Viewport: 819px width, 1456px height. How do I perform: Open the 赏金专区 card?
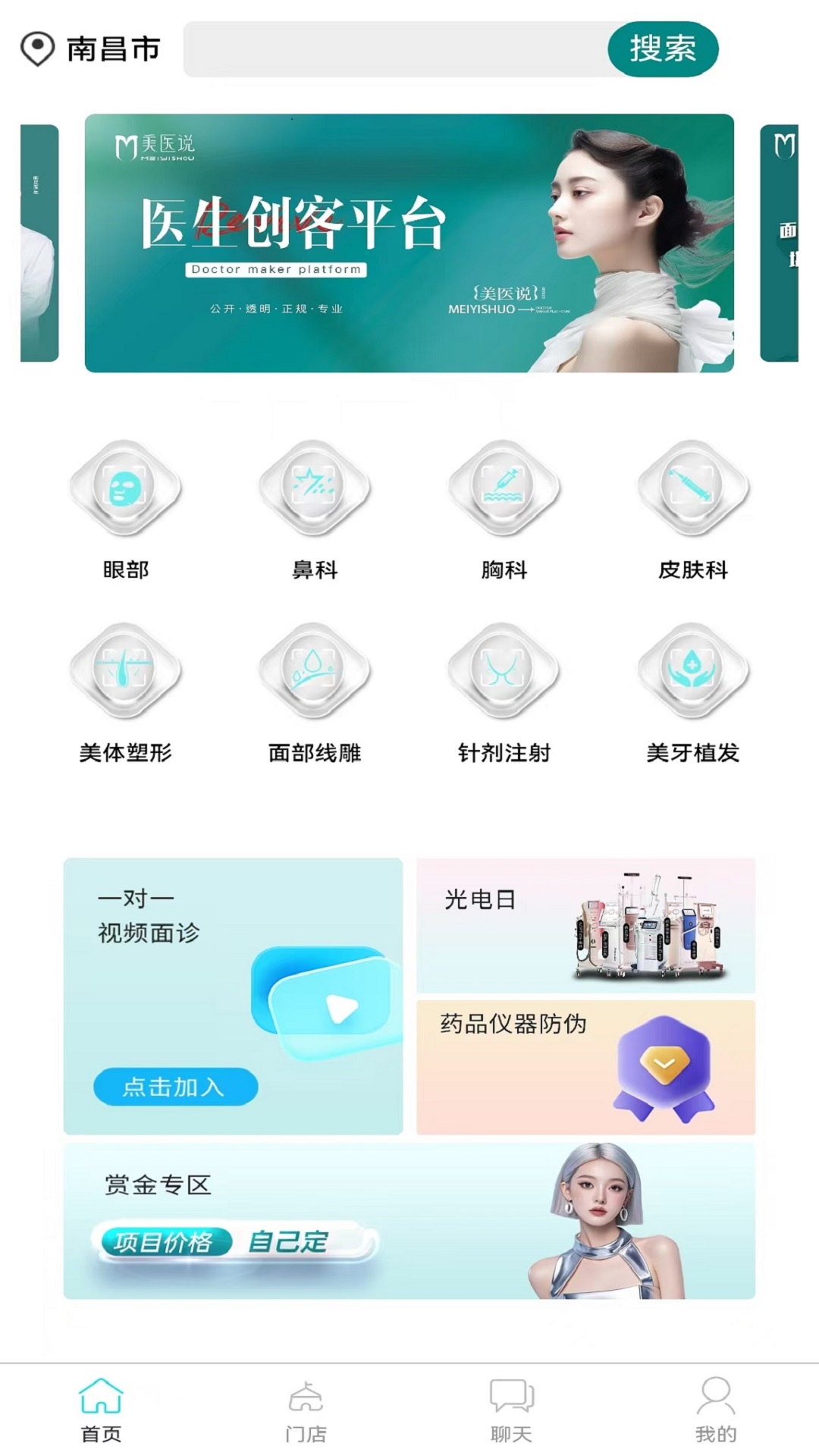409,1221
